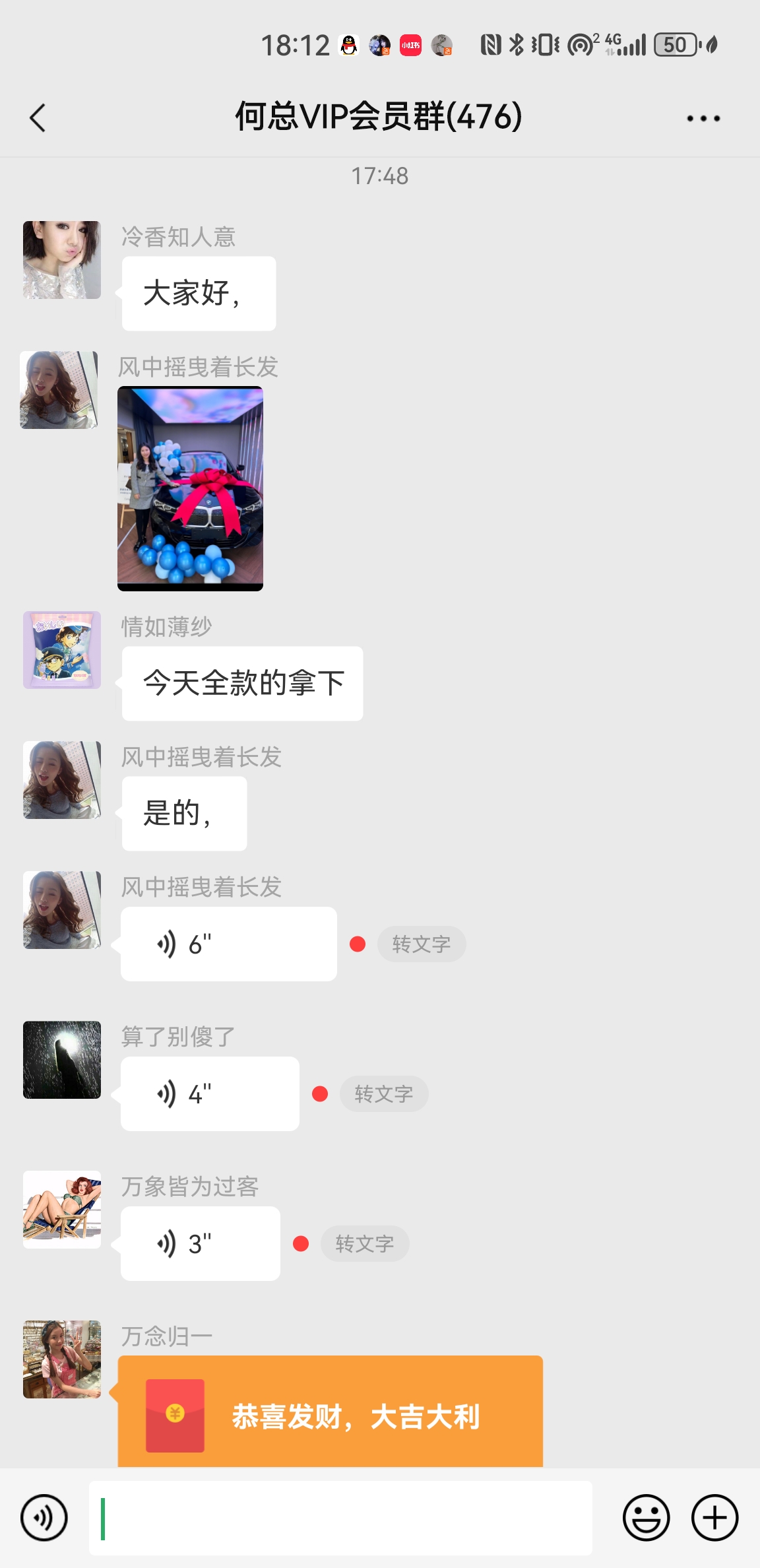The width and height of the screenshot is (760, 1568).
Task: Tap the group title 何总VIP会员群
Action: [x=379, y=117]
